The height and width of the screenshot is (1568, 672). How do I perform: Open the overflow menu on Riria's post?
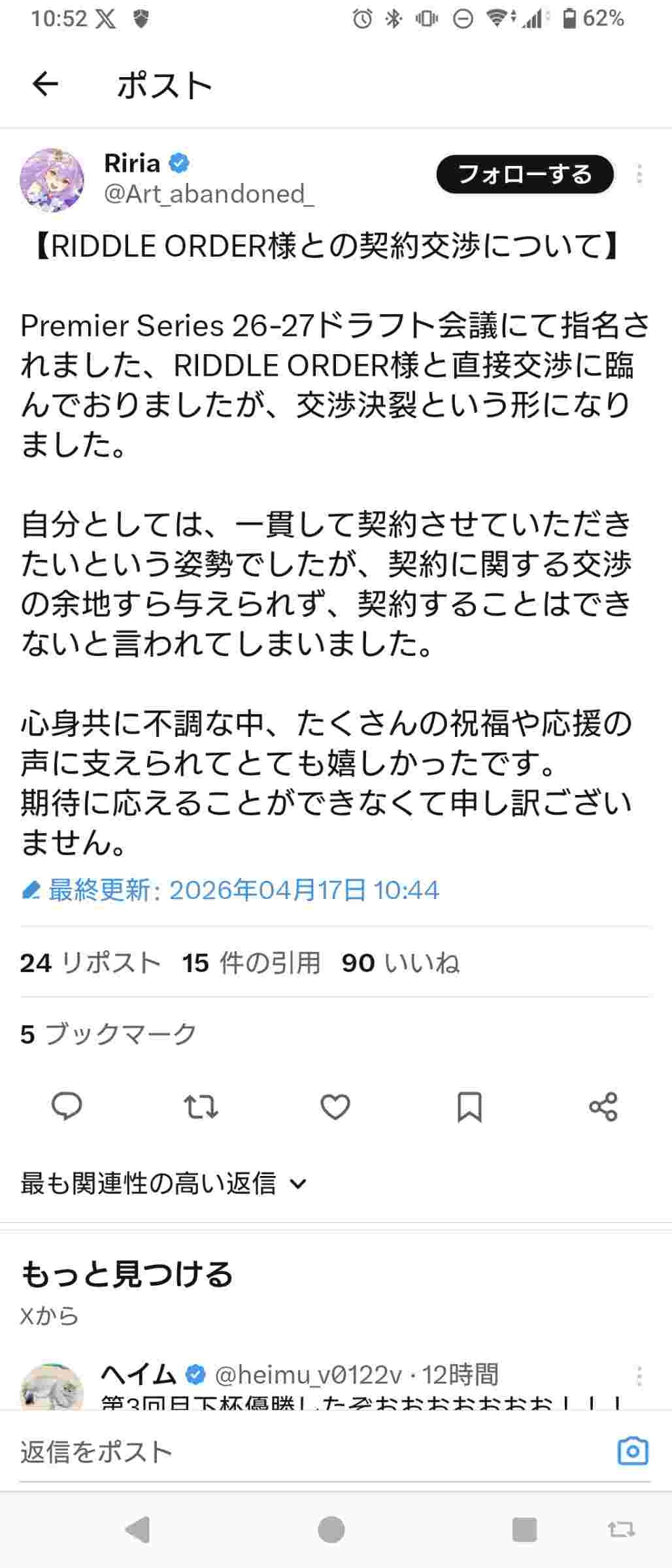639,174
